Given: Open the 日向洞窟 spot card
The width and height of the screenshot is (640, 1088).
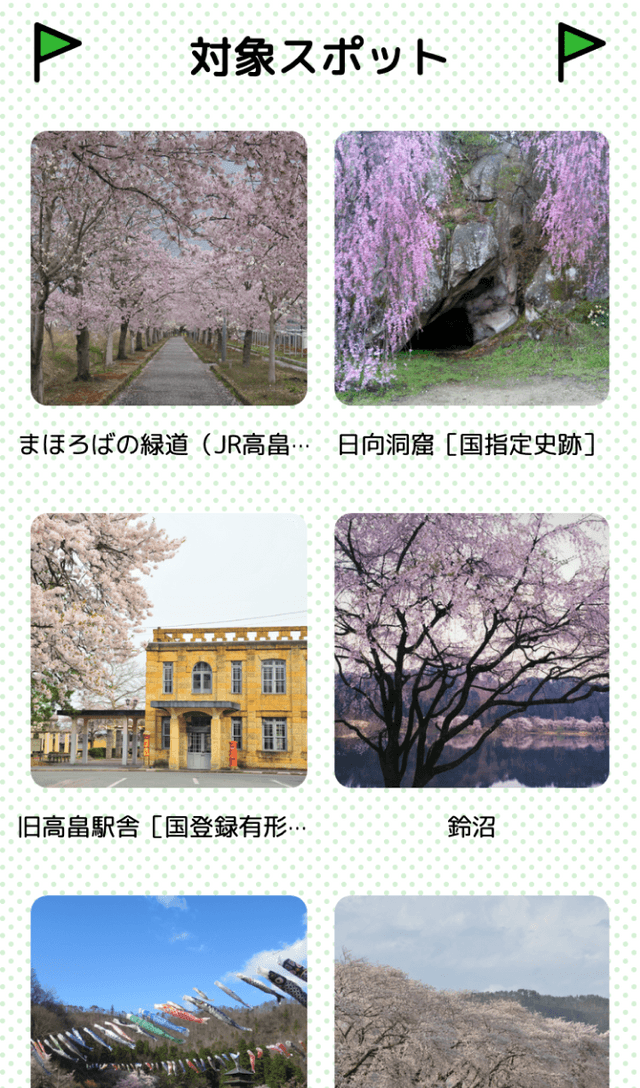Looking at the screenshot, I should click(x=472, y=268).
